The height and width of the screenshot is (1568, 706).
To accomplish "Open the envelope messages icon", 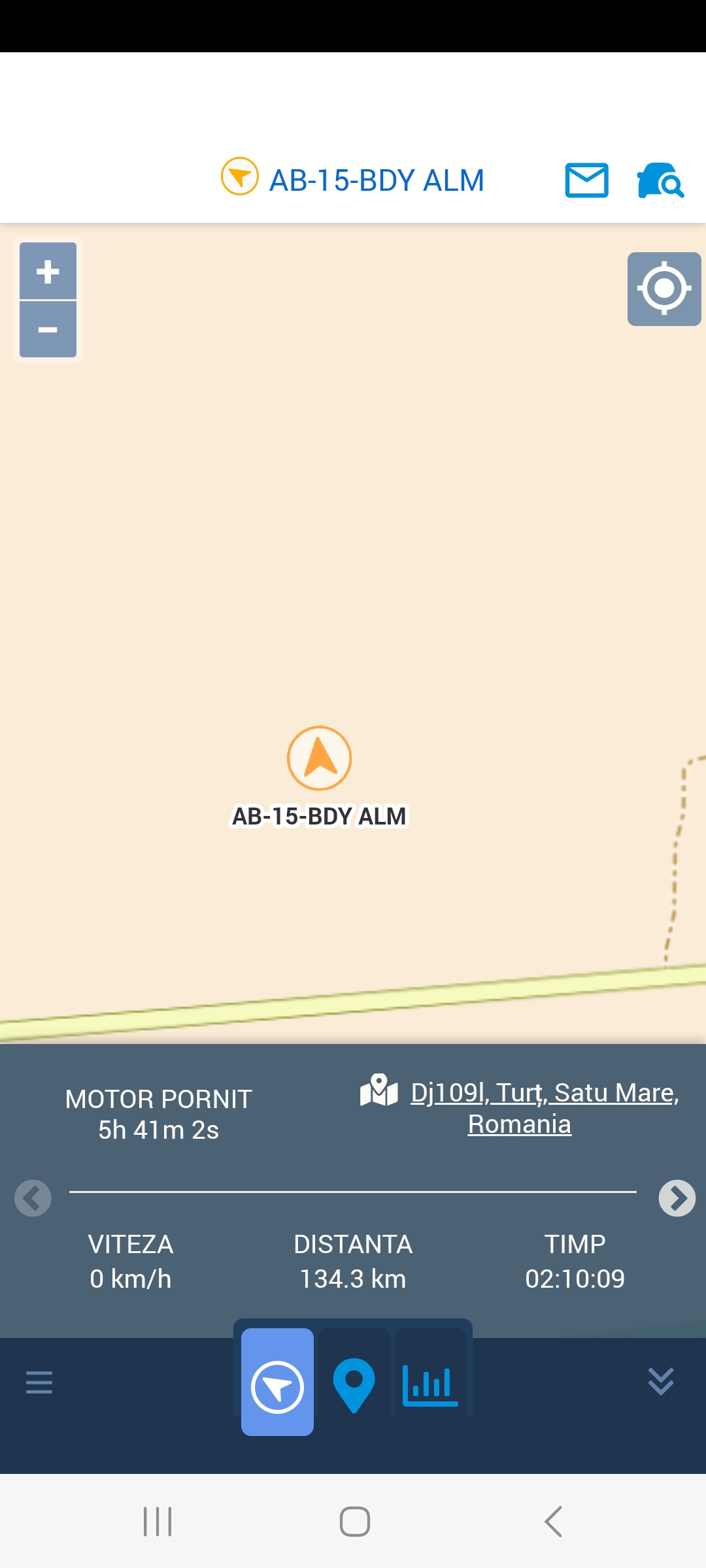I will [586, 180].
